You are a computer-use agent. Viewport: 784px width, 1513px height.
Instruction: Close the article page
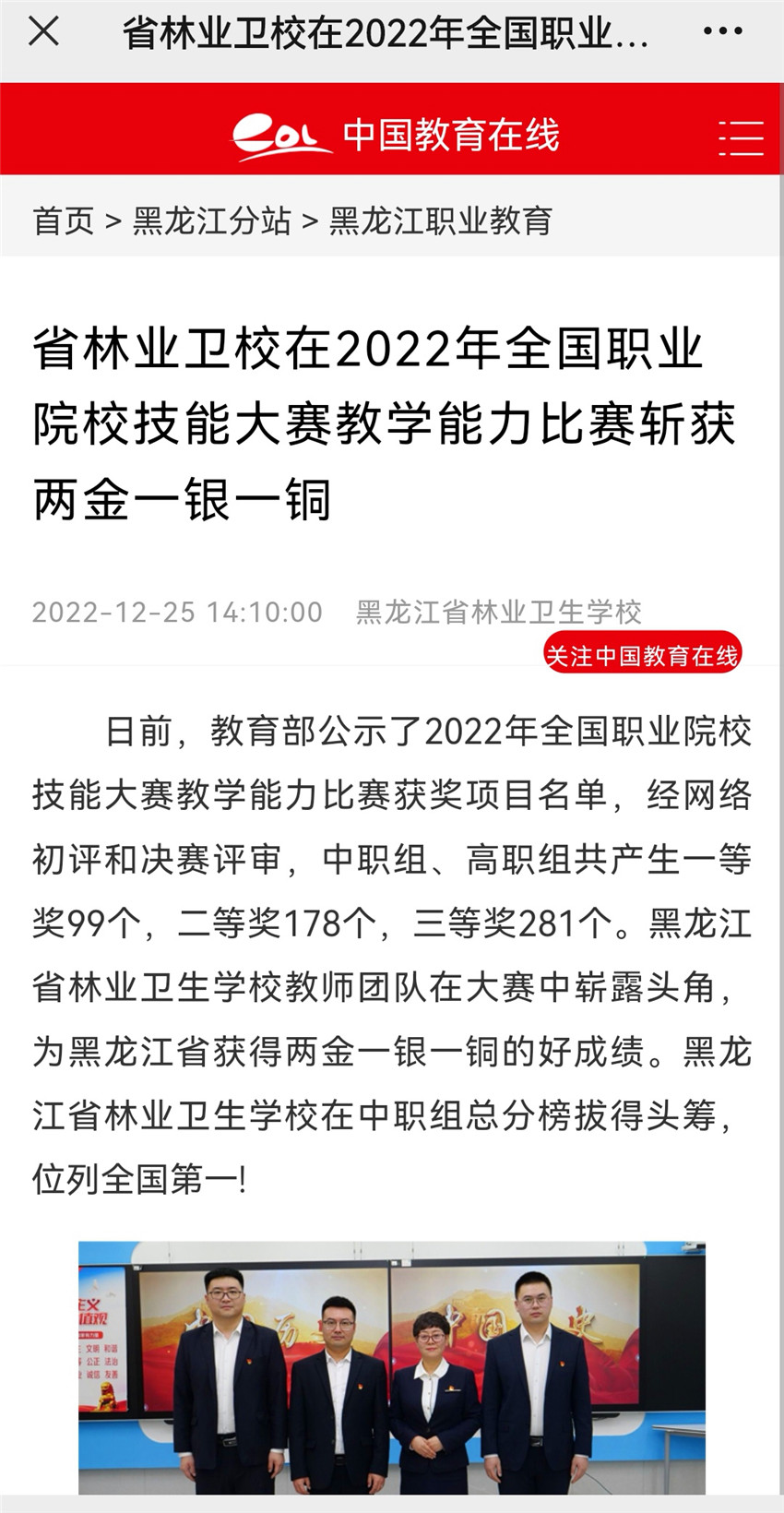[x=43, y=31]
